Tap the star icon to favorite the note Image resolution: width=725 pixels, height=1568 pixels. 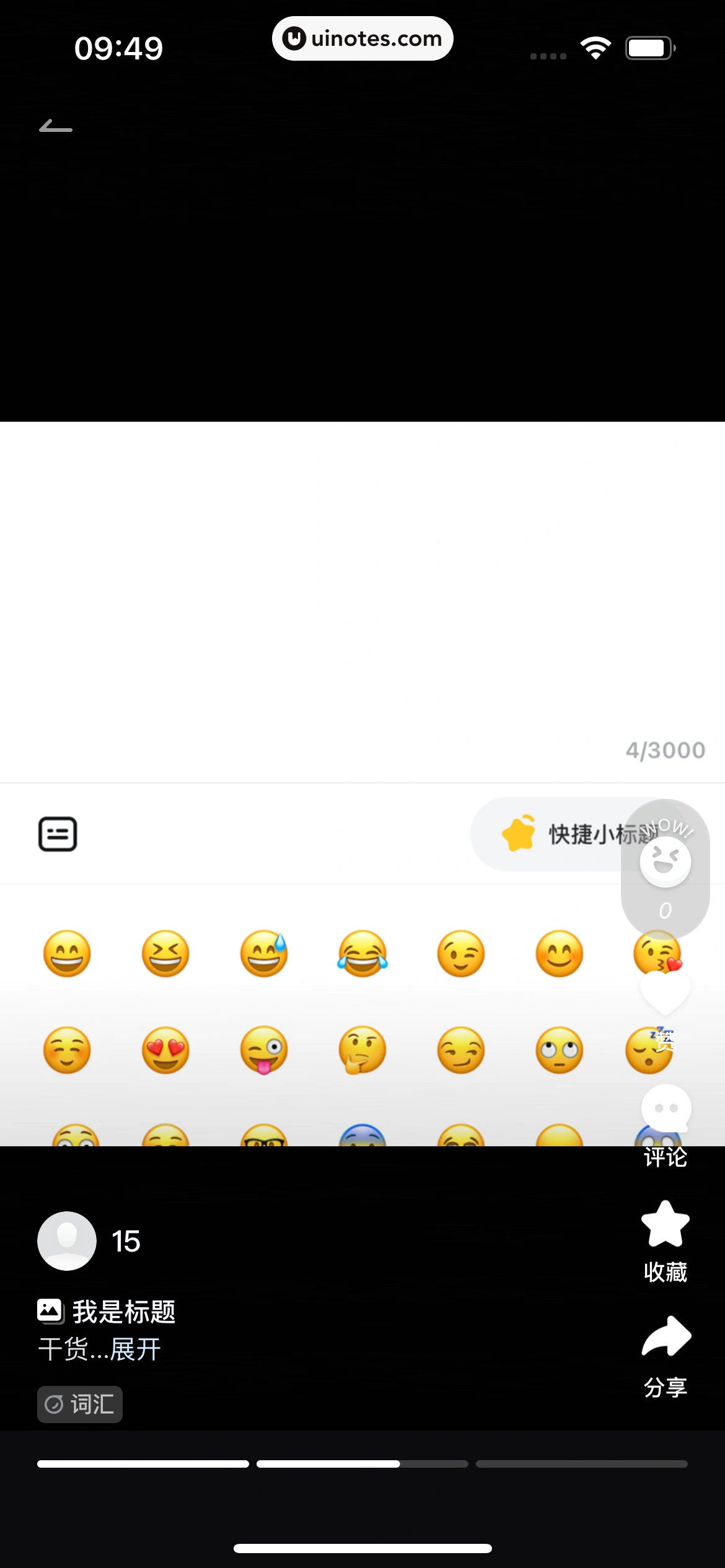click(x=664, y=1225)
